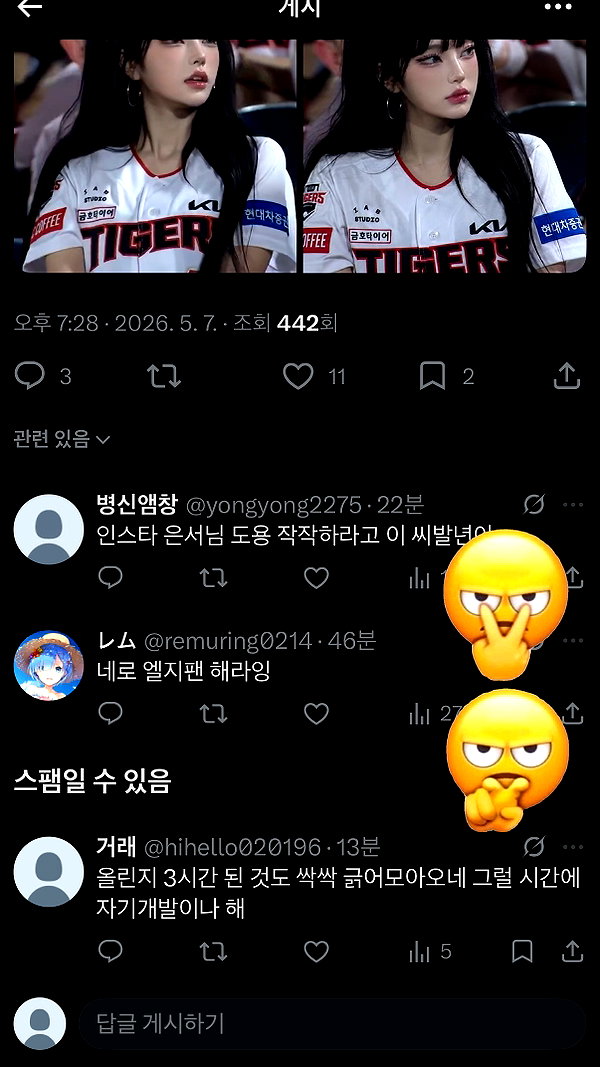Screen dimensions: 600x1067
Task: Repost the reply by レム
Action: pyautogui.click(x=213, y=713)
